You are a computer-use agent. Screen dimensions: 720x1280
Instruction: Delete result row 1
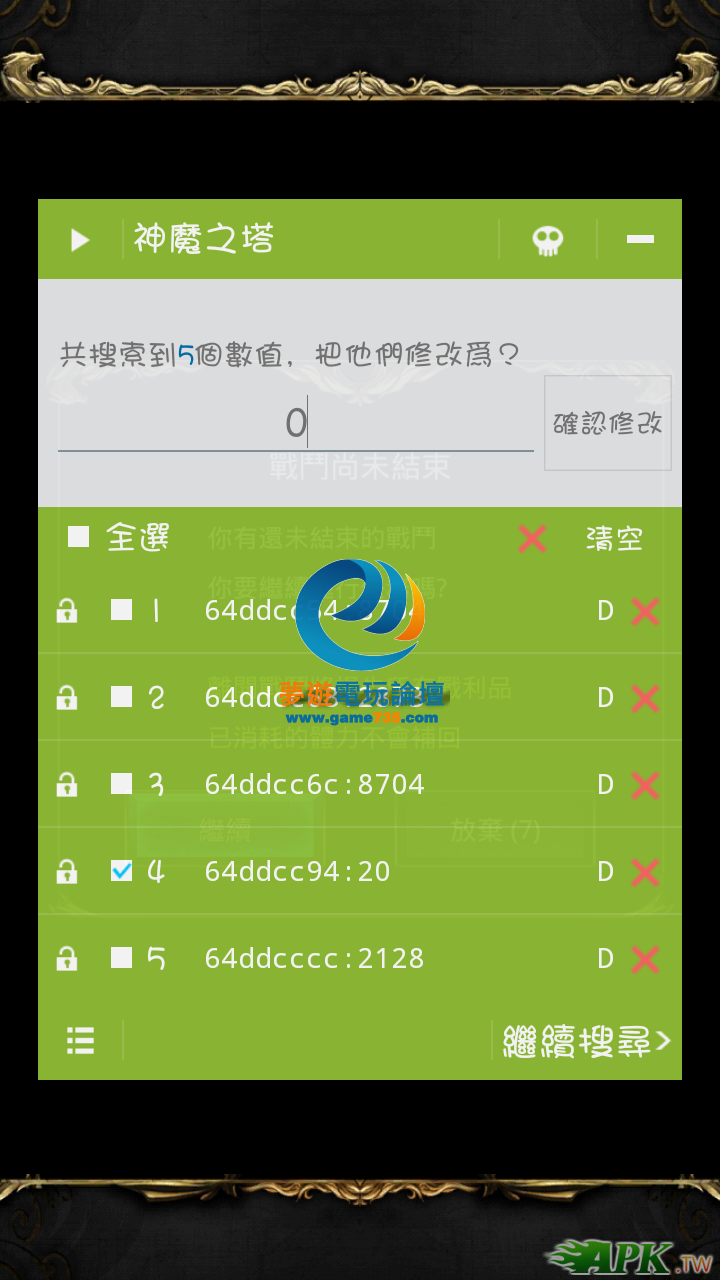645,612
